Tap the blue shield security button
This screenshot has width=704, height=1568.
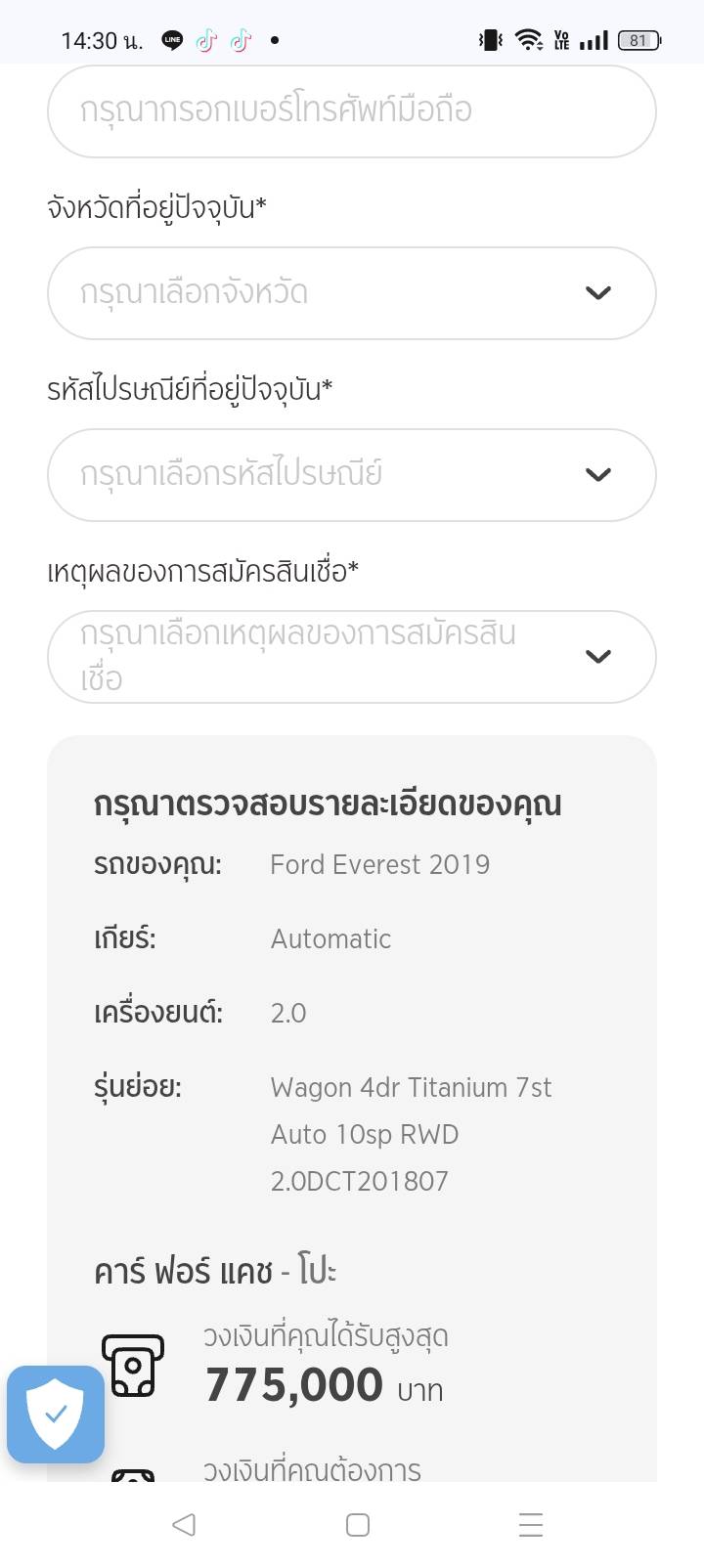click(56, 1414)
